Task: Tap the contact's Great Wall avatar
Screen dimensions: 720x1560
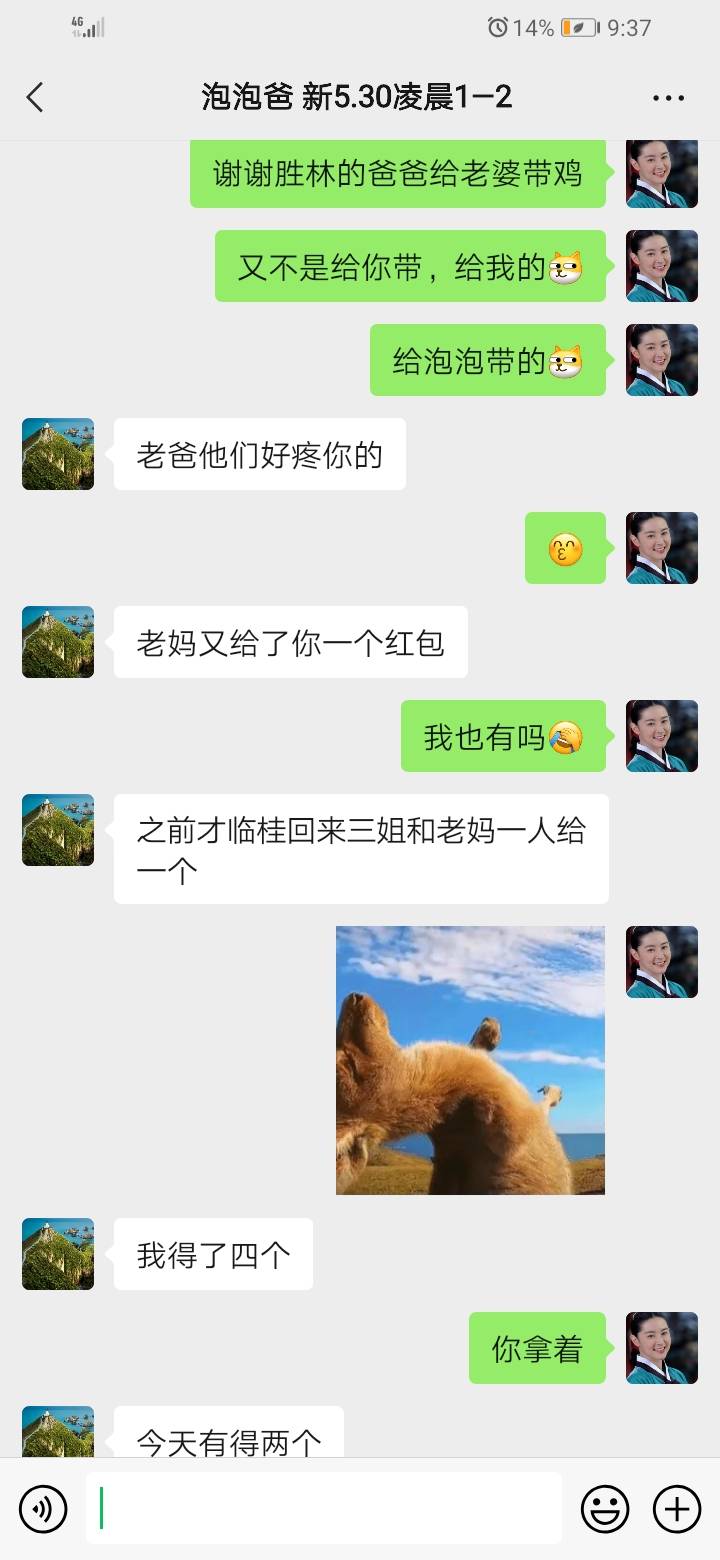Action: (x=57, y=454)
